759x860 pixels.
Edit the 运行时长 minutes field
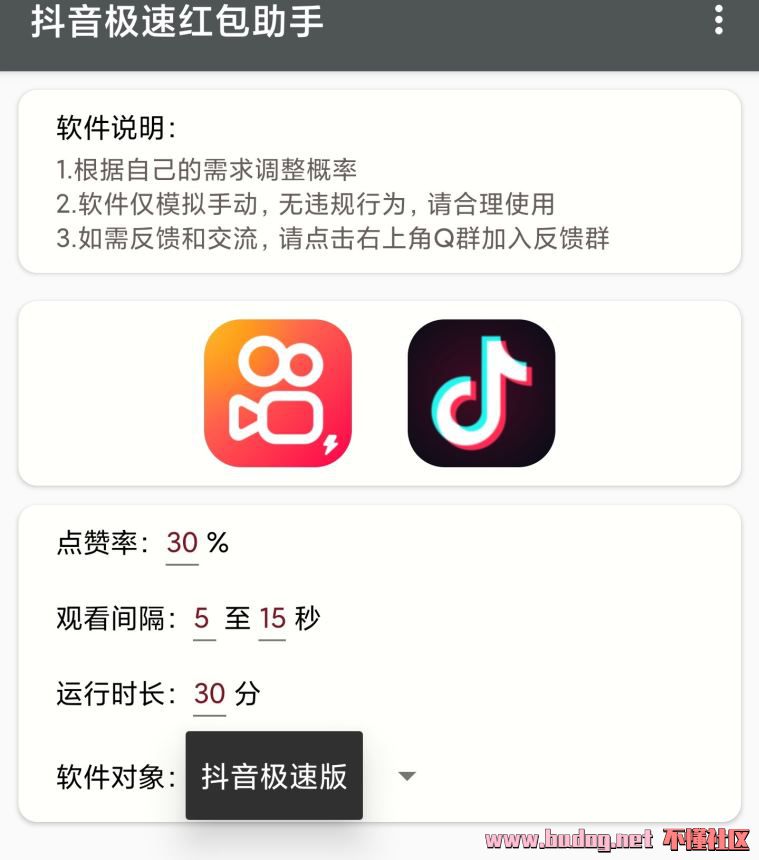[209, 694]
